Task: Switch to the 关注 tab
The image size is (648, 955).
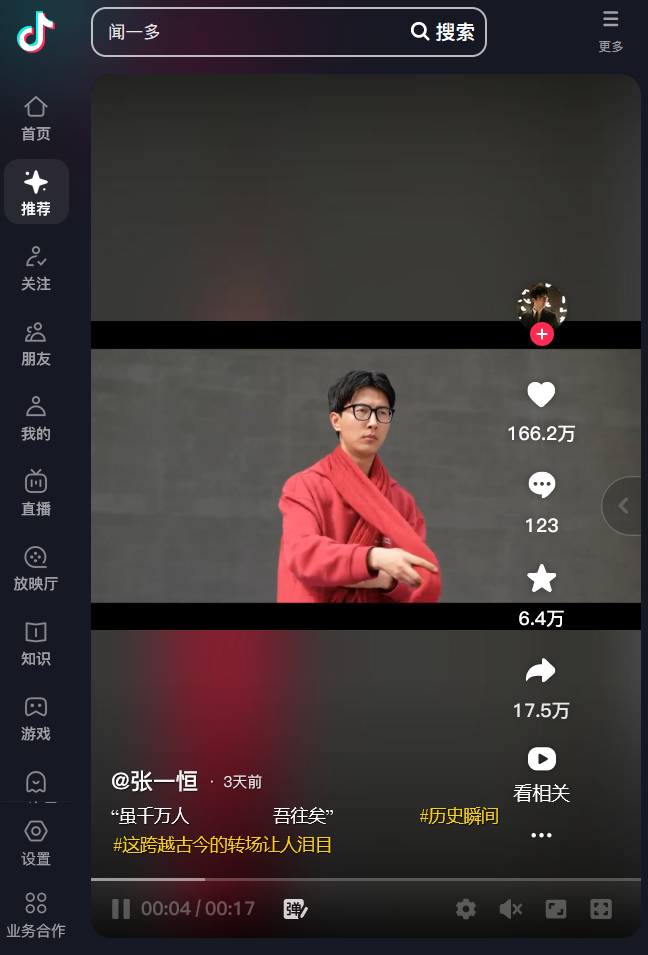Action: click(36, 269)
